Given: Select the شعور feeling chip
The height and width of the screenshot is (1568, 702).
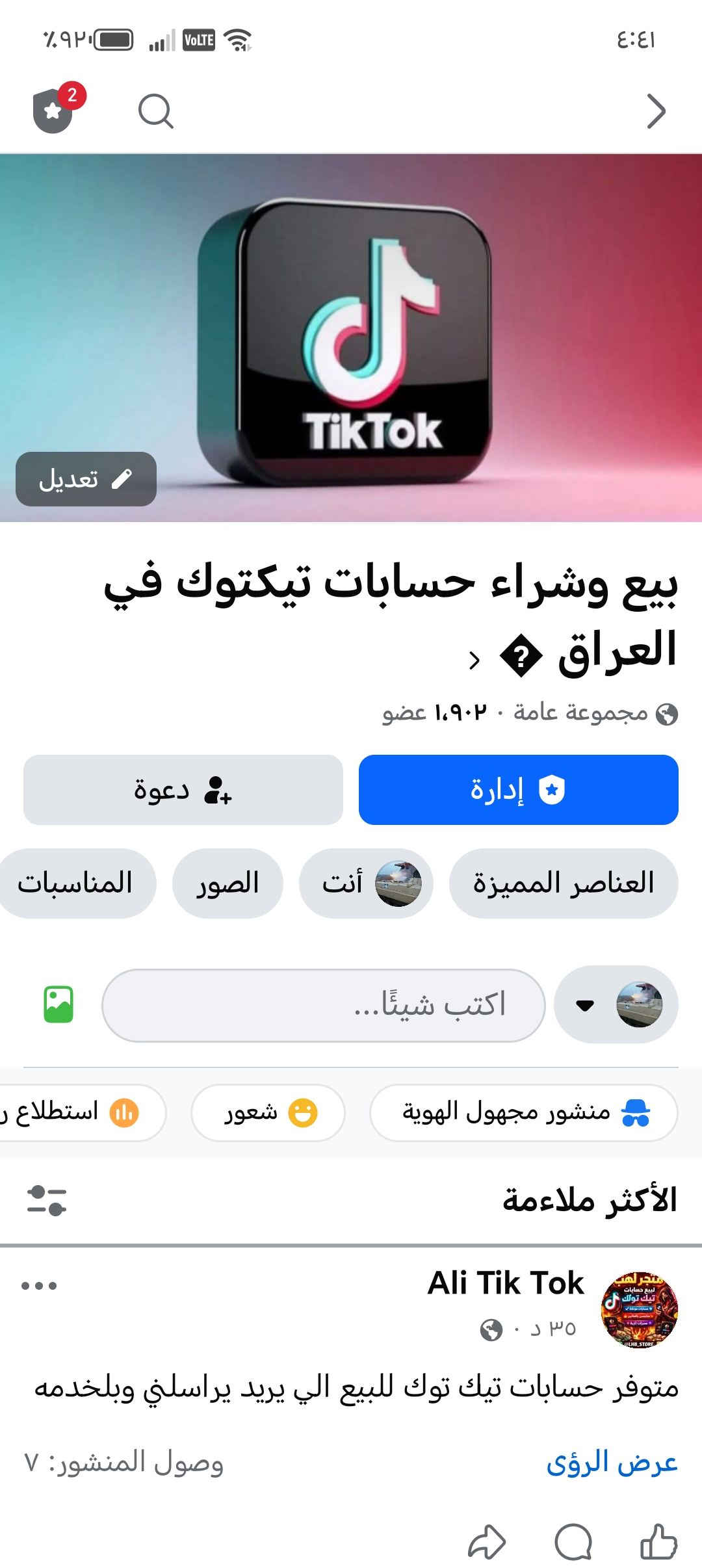Looking at the screenshot, I should click(268, 1112).
